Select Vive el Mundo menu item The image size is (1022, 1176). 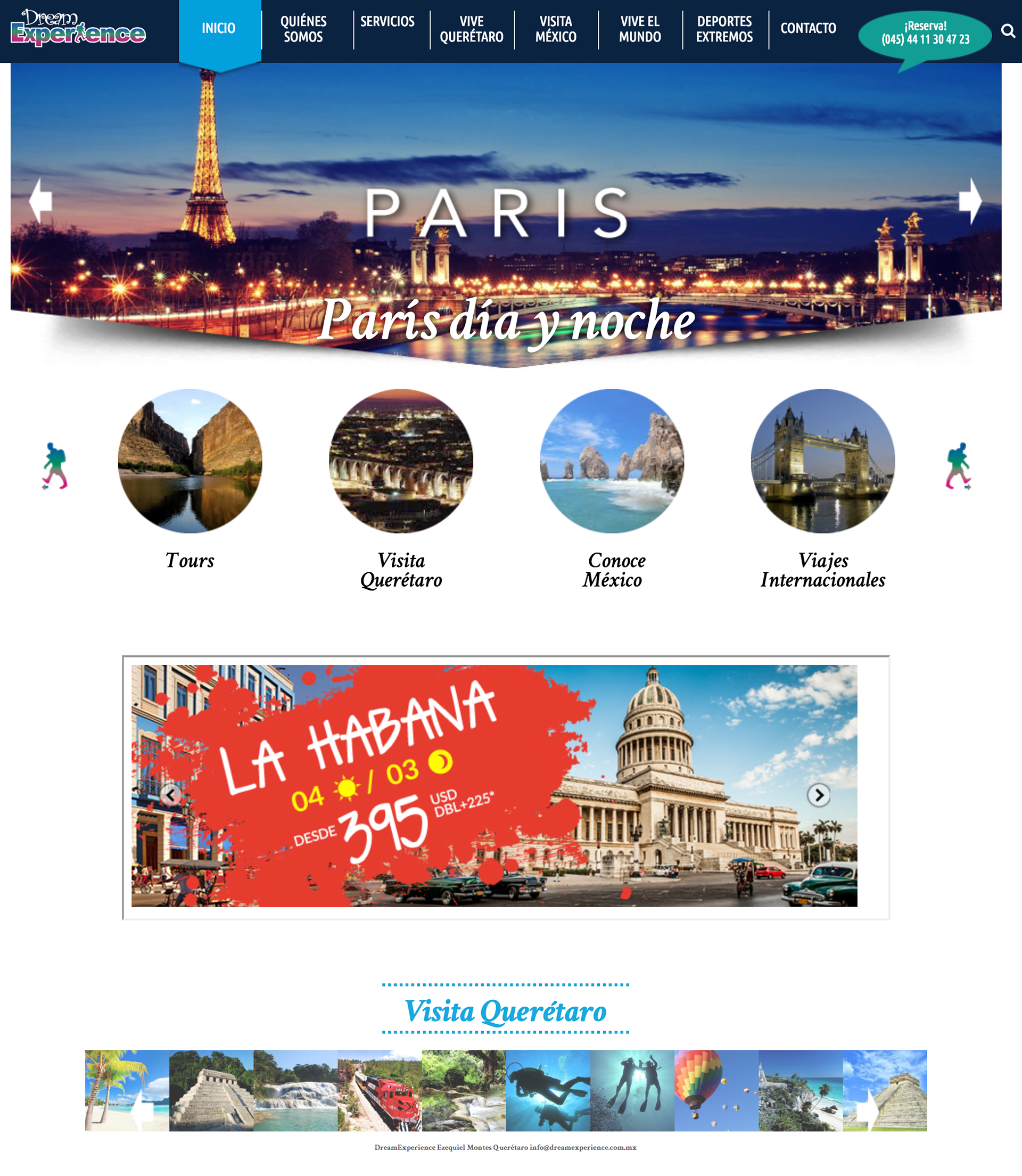point(639,29)
